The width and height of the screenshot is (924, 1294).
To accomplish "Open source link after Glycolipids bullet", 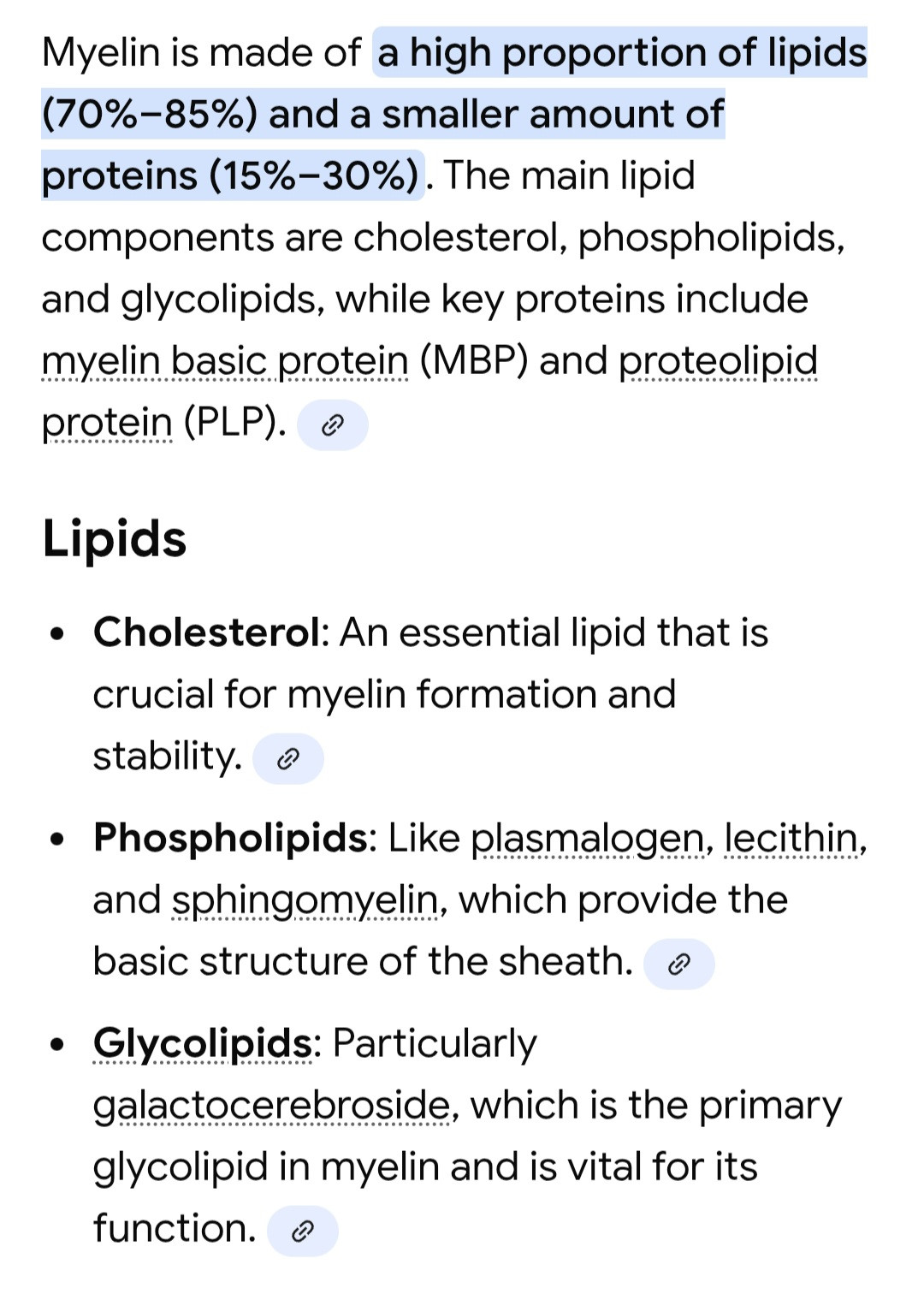I will click(x=302, y=1231).
